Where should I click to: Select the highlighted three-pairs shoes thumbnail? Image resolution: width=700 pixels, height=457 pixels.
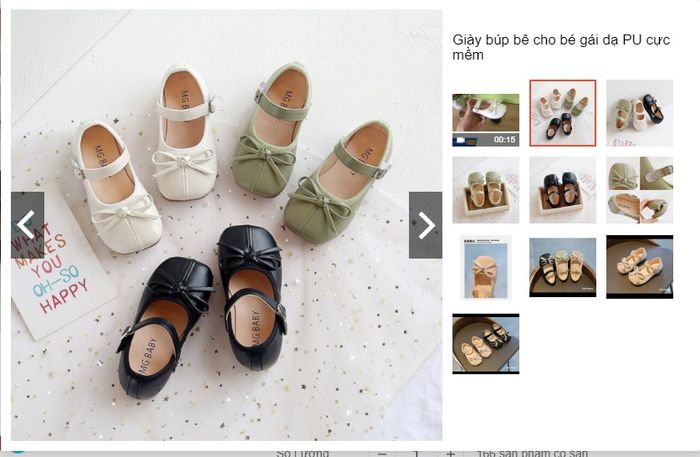(562, 113)
